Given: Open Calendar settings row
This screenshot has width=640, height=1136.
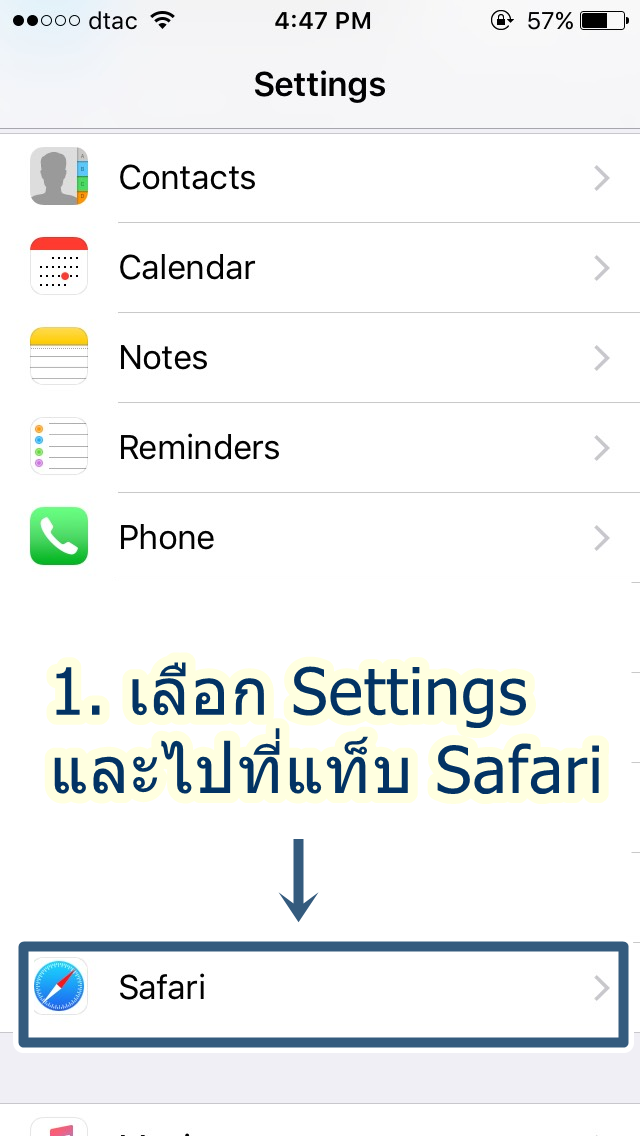Looking at the screenshot, I should coord(320,268).
